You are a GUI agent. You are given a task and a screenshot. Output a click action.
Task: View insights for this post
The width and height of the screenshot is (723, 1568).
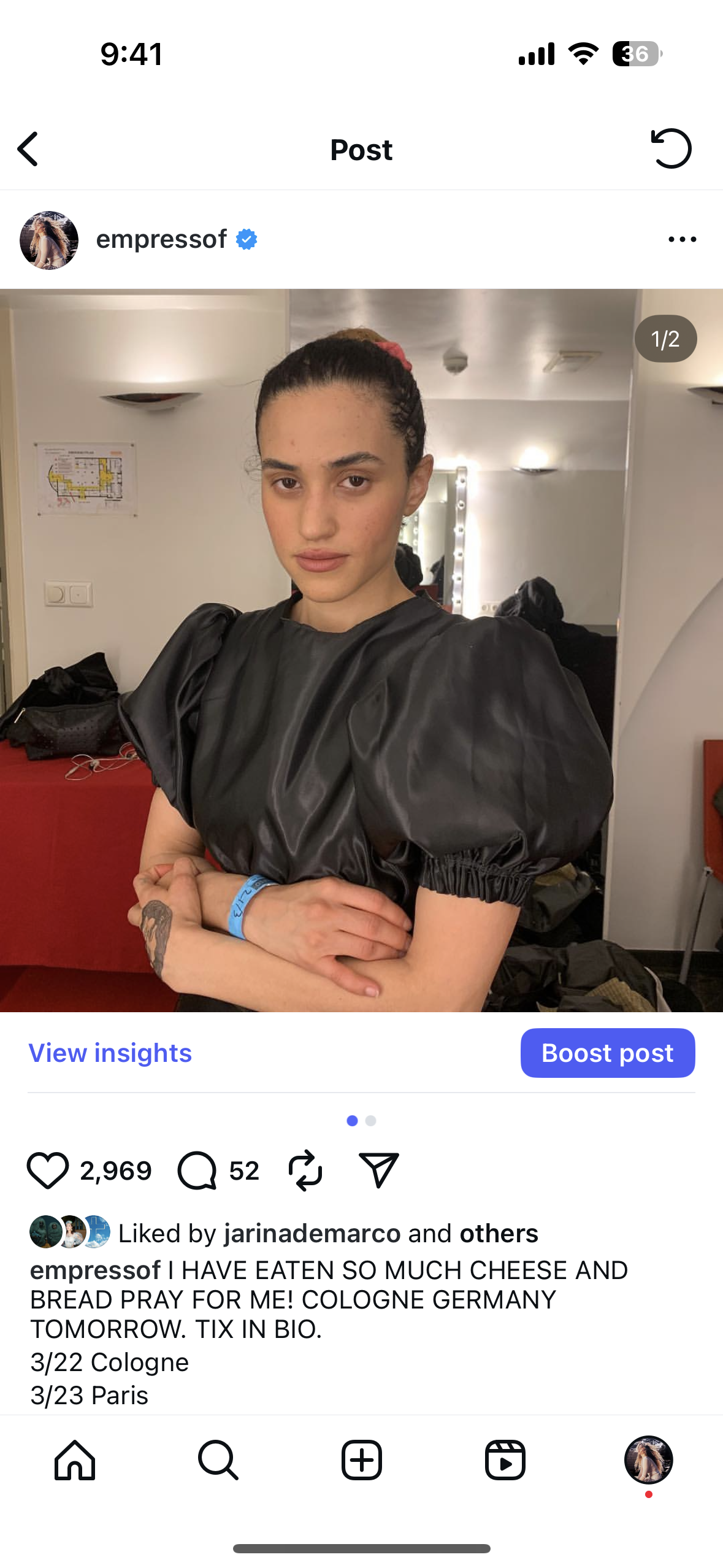(x=110, y=1053)
